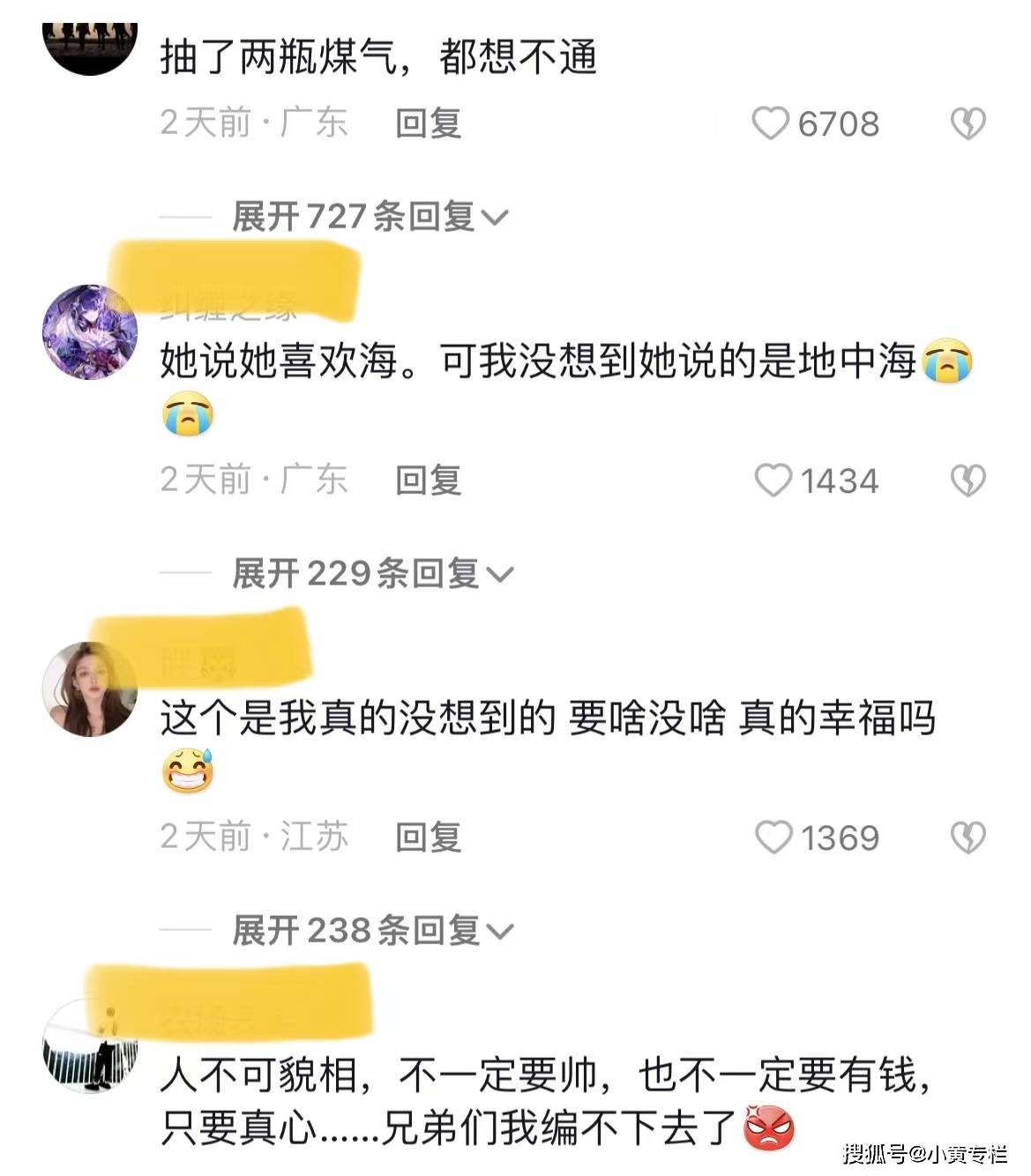Reply to the 她说她喜欢海 comment
Image resolution: width=1031 pixels, height=1176 pixels.
[x=428, y=480]
